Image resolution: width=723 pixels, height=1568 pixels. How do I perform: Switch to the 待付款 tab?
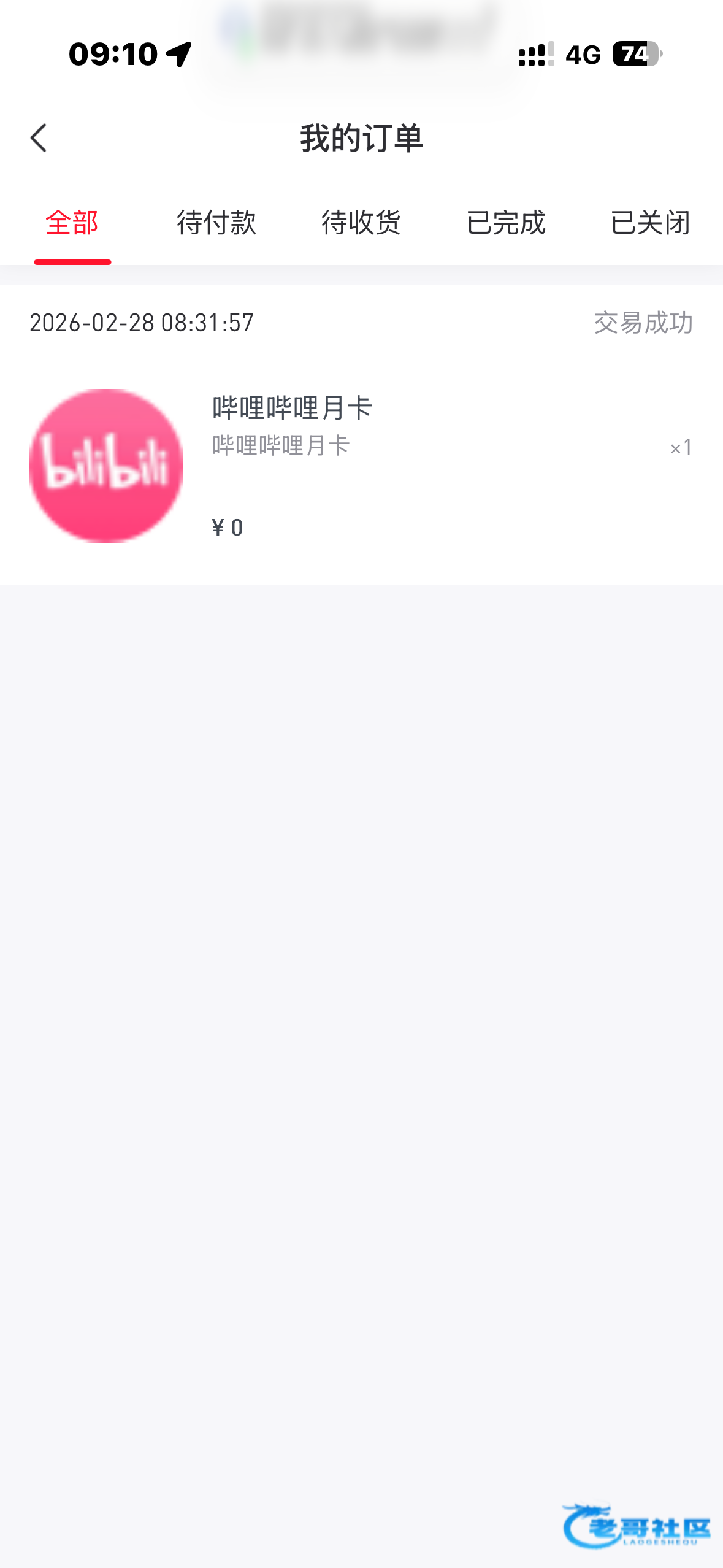(216, 223)
